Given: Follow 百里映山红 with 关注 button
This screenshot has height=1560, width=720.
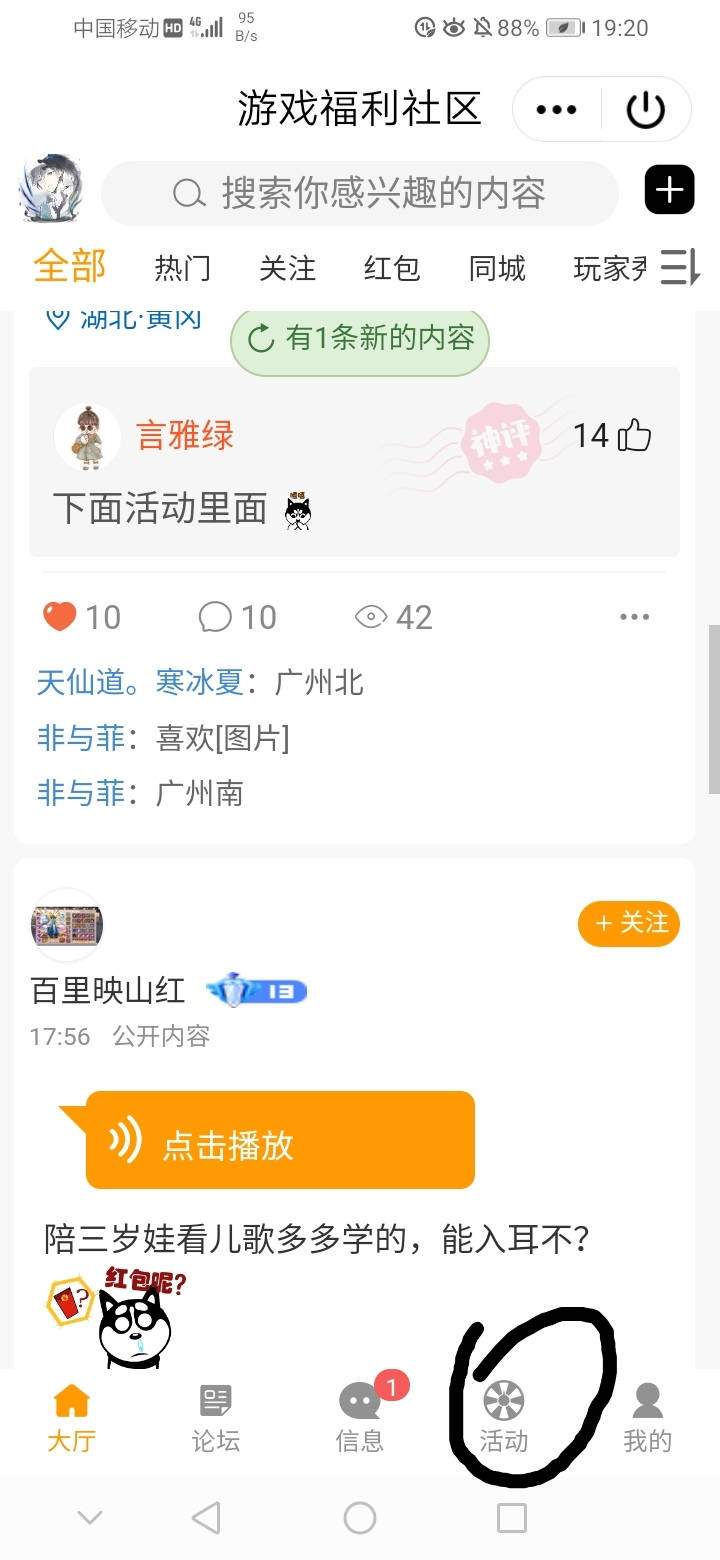Looking at the screenshot, I should pos(628,923).
